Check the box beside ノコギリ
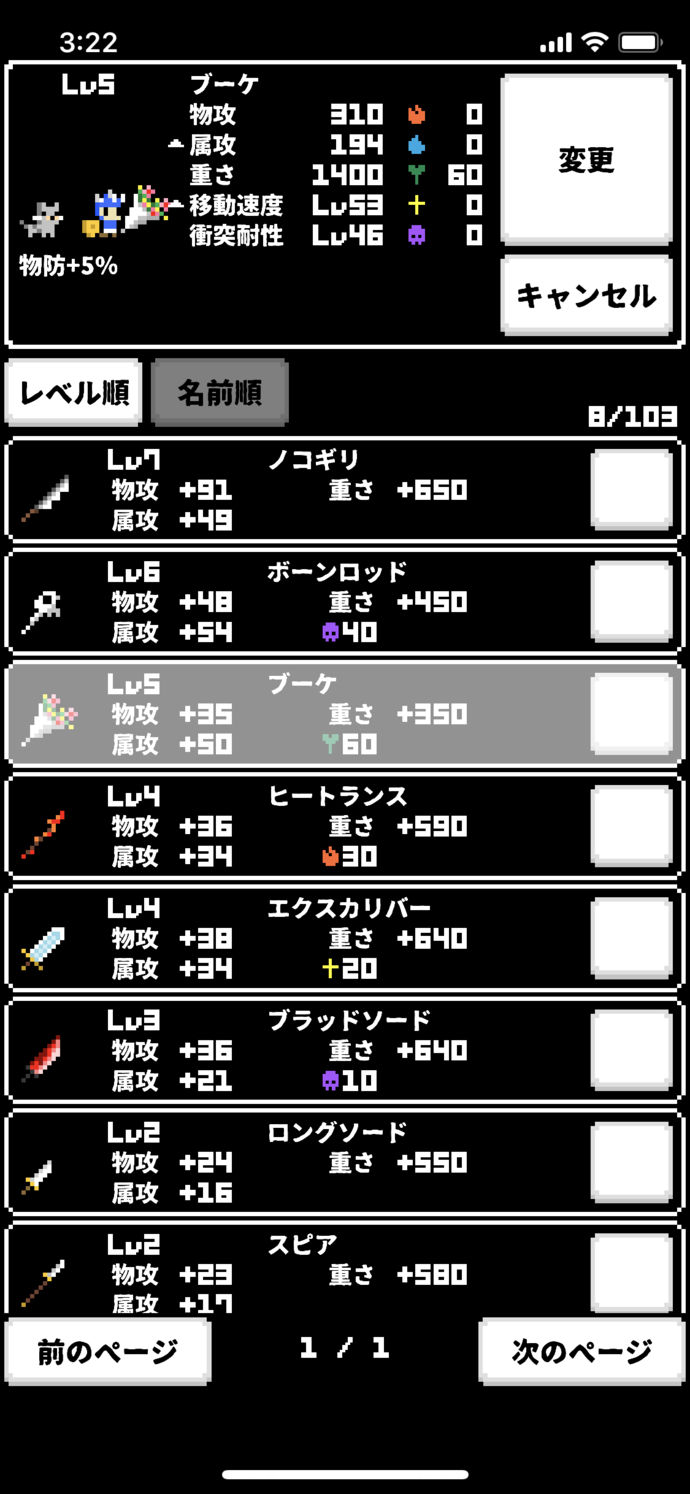Viewport: 690px width, 1494px height. tap(631, 489)
